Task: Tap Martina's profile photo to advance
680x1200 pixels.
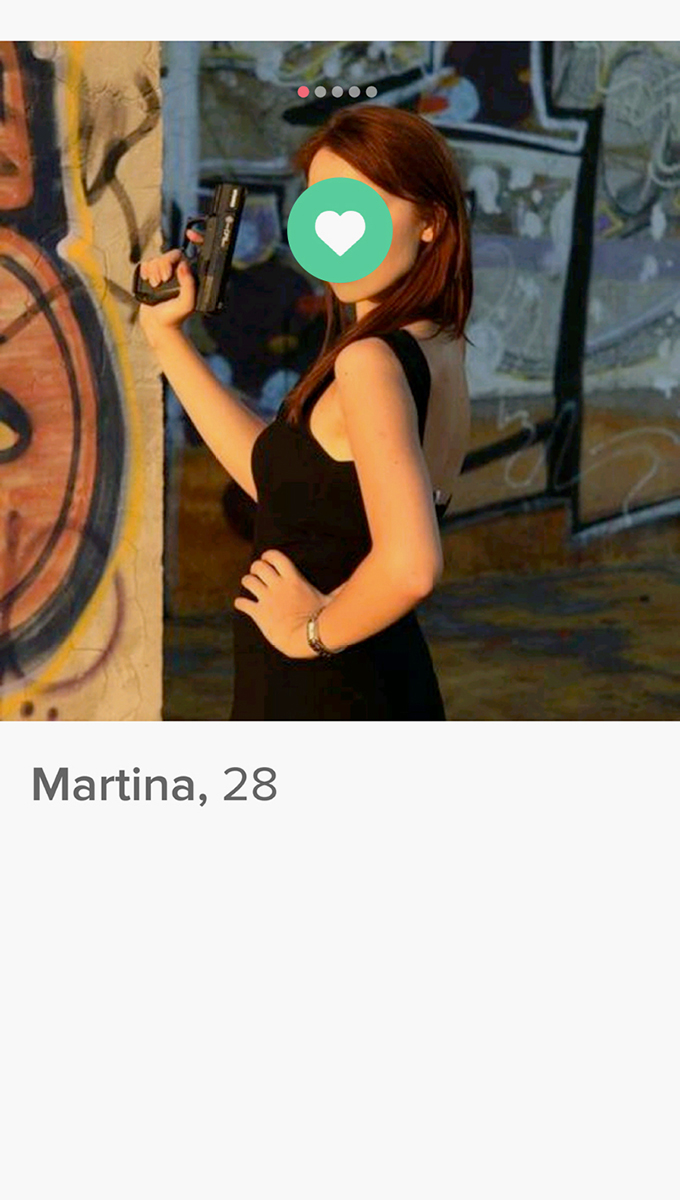Action: (340, 381)
